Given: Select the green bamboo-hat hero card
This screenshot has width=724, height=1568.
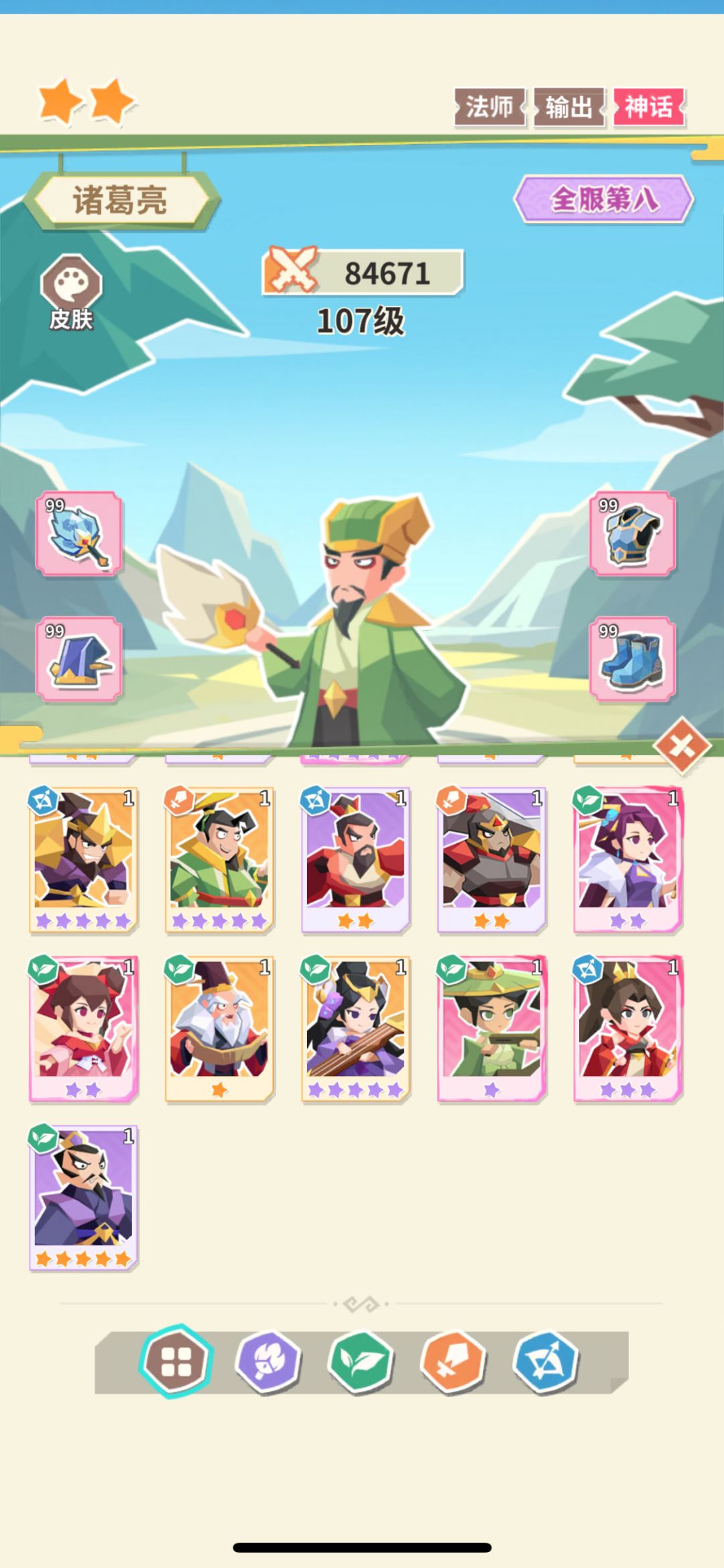Looking at the screenshot, I should tap(491, 1028).
